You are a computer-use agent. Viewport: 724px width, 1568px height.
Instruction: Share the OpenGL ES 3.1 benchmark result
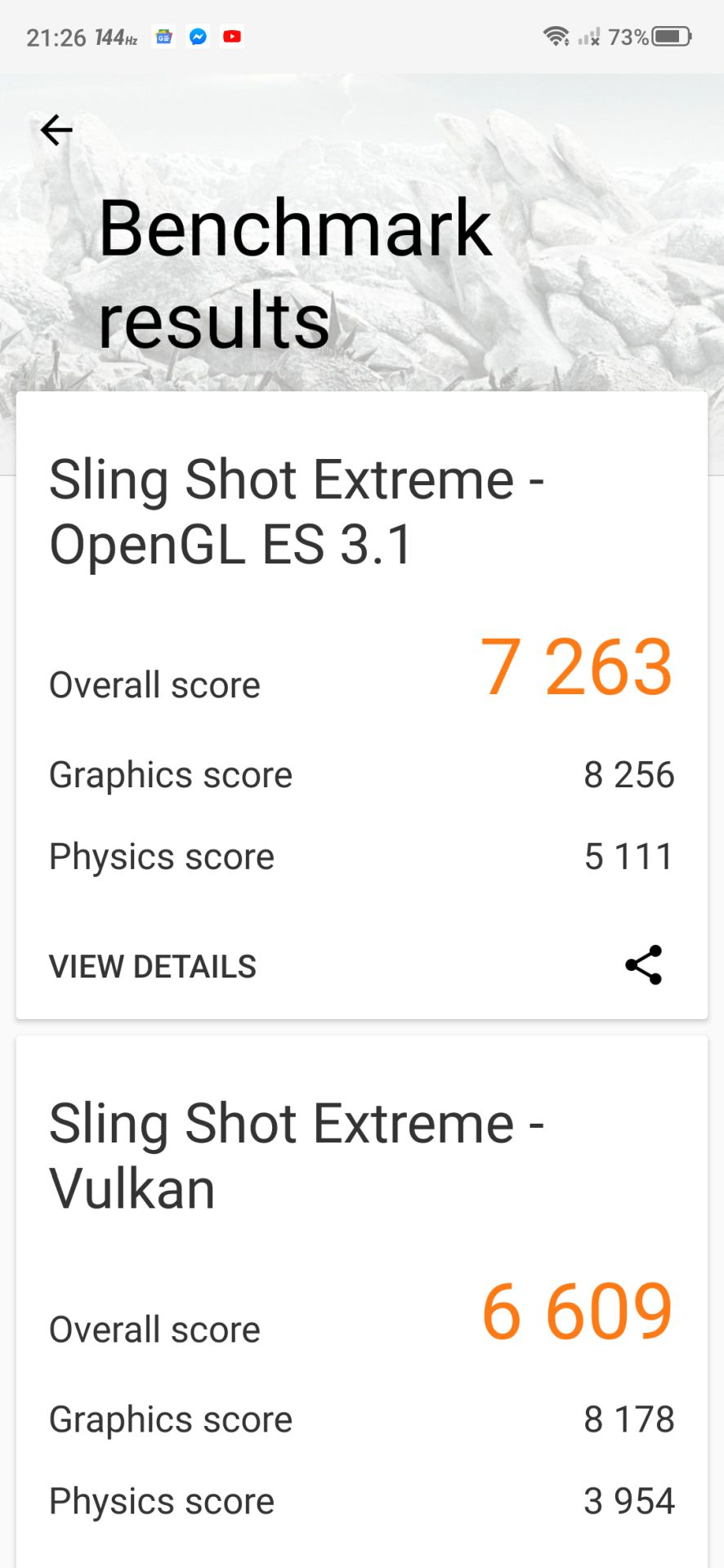643,965
